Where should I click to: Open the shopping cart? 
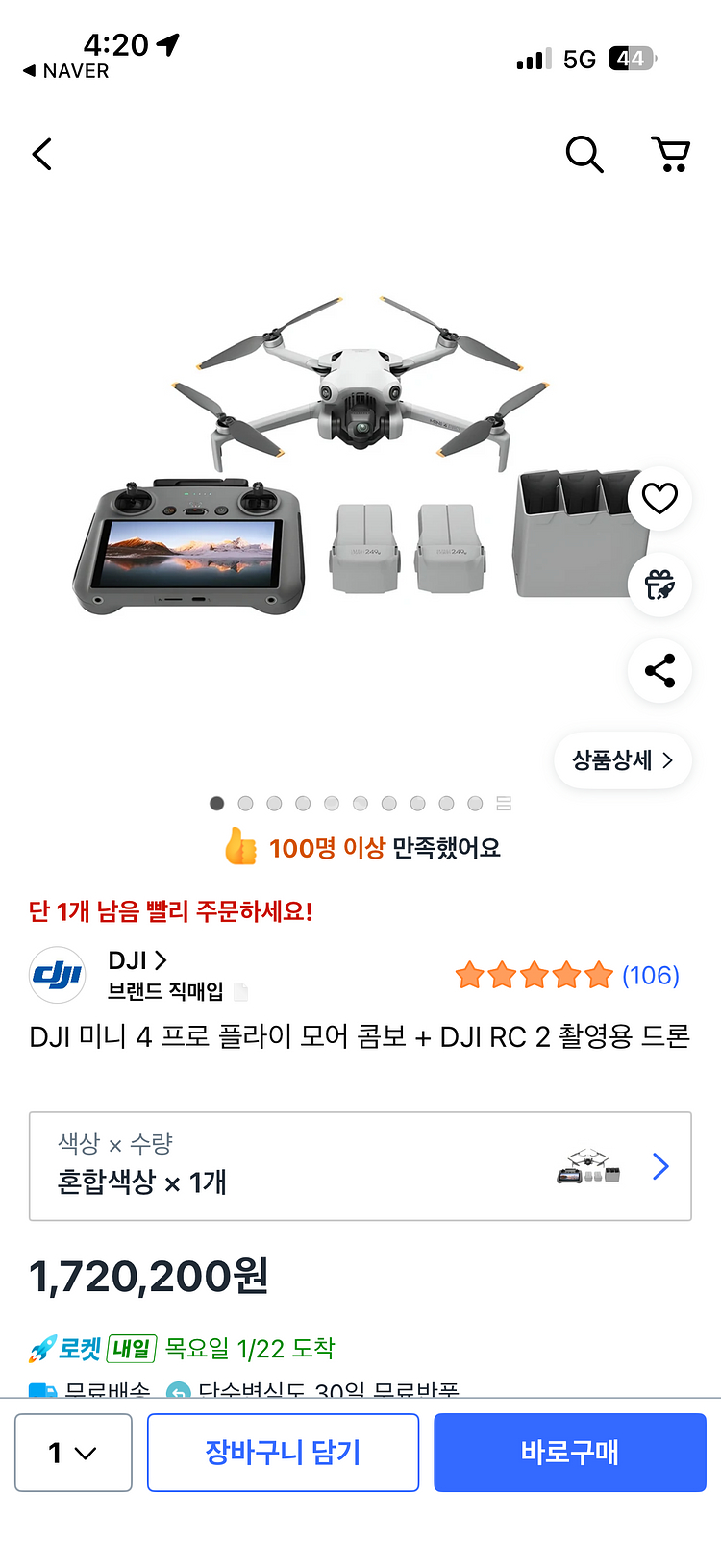671,154
